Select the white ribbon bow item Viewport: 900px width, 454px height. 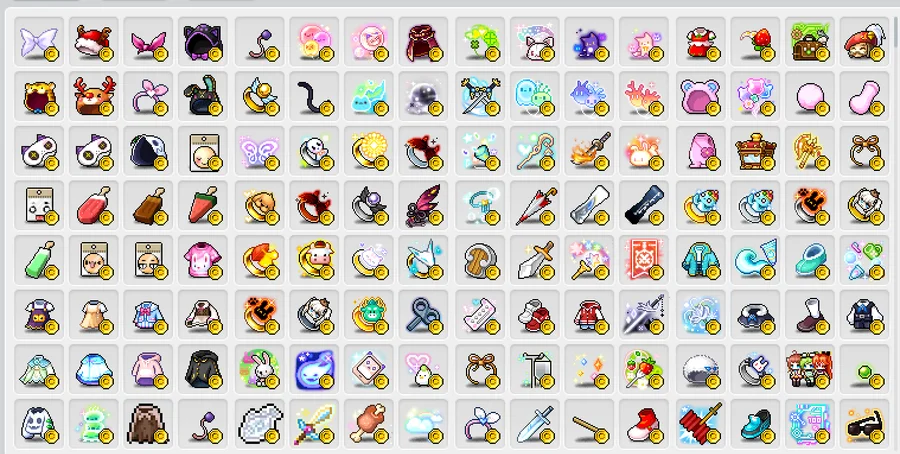pos(38,40)
